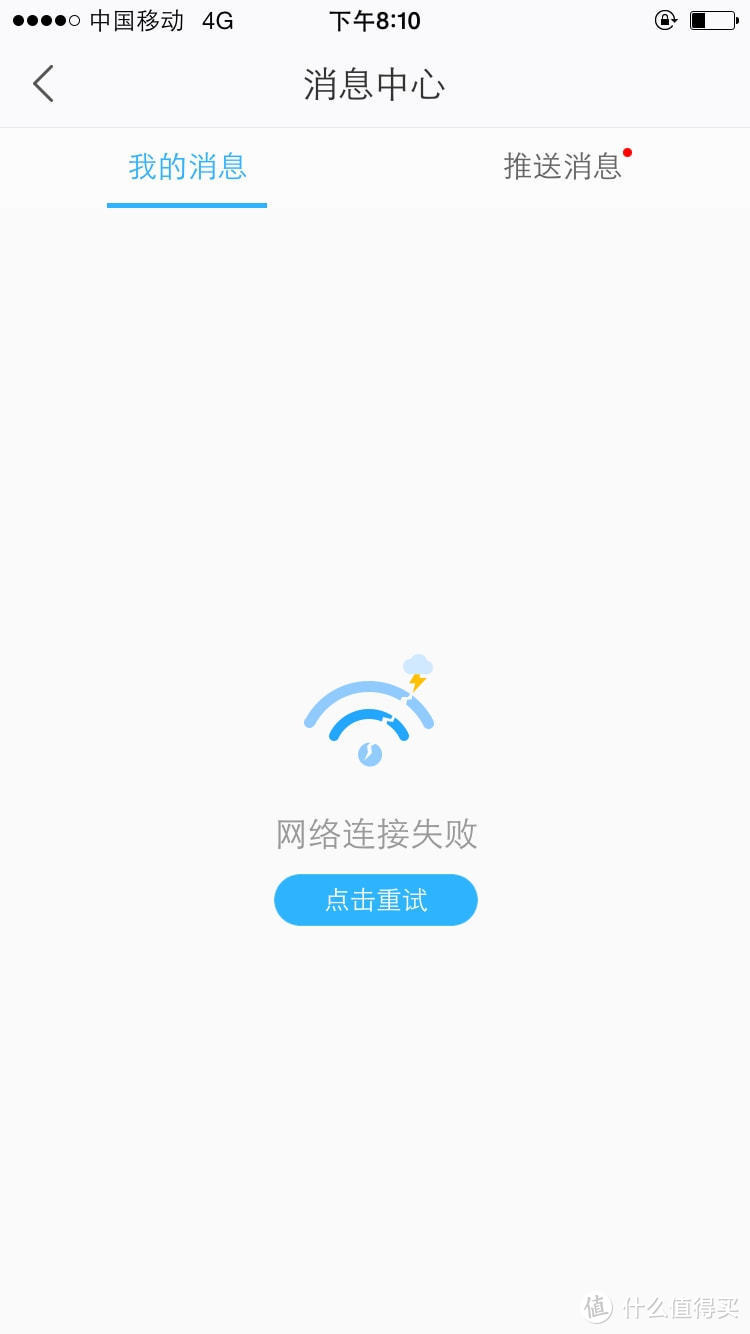Tap the time 下午8:10 in the status bar
The height and width of the screenshot is (1334, 750).
pos(374,20)
